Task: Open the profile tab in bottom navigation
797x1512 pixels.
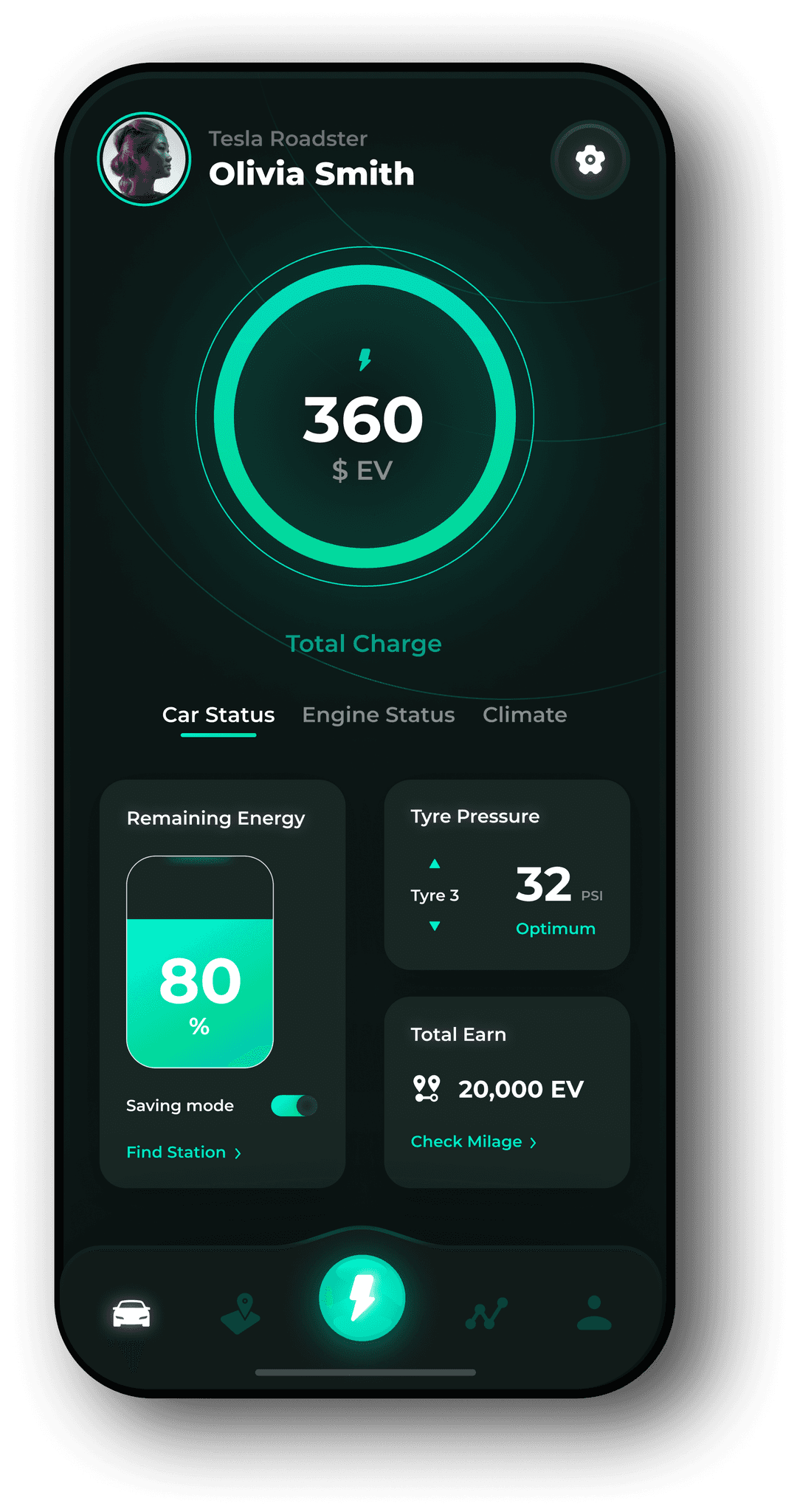Action: pyautogui.click(x=594, y=1313)
